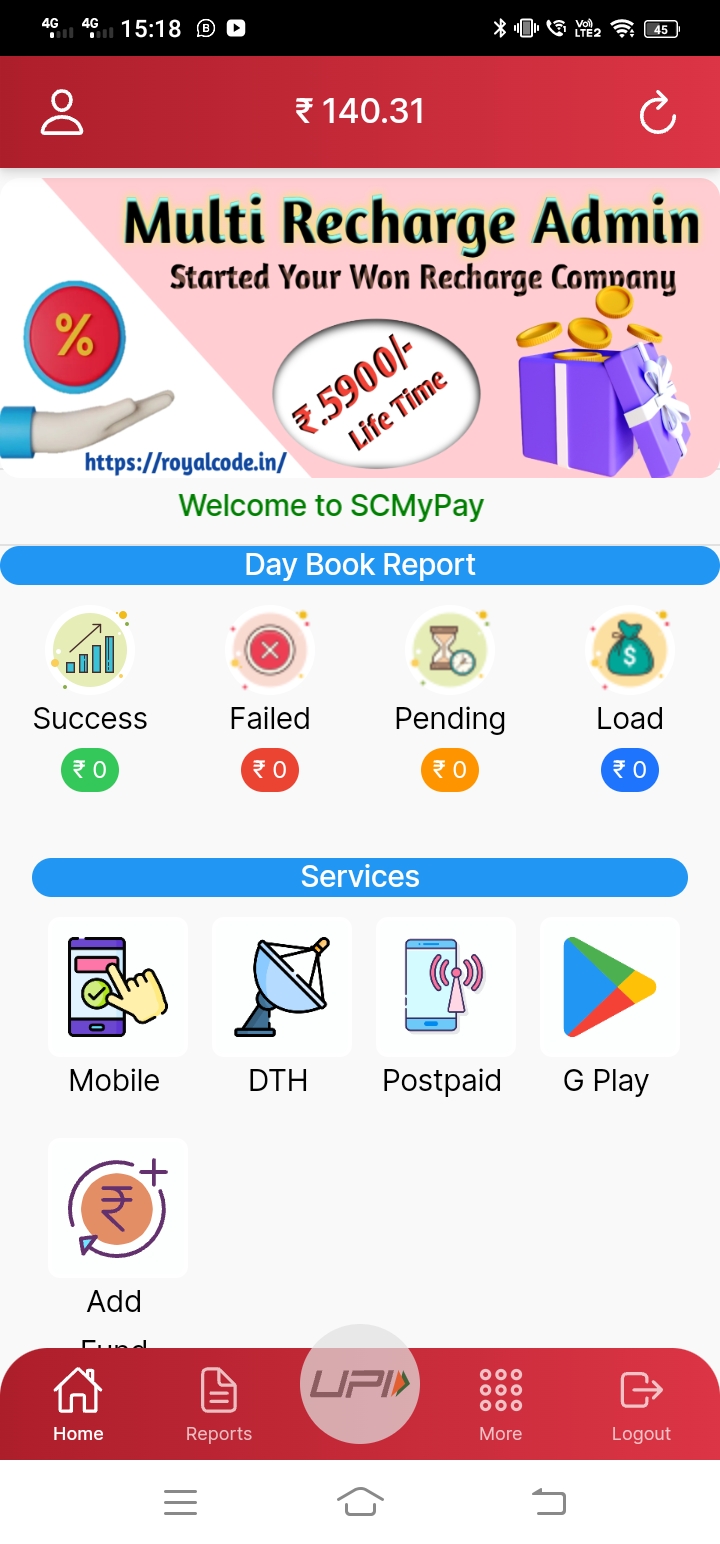The height and width of the screenshot is (1544, 720).
Task: Open the user profile icon
Action: pyautogui.click(x=62, y=112)
